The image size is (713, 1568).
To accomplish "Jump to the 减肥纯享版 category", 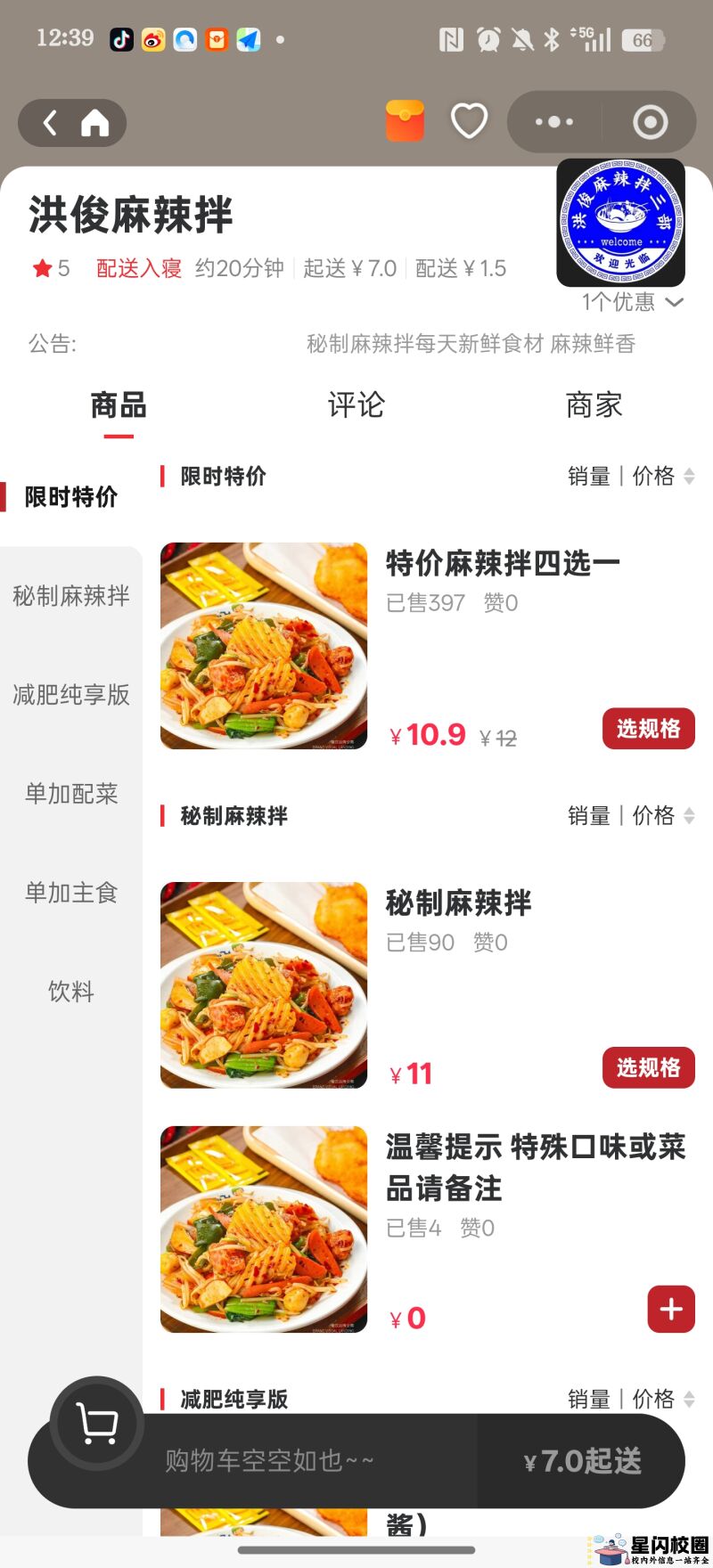I will [x=71, y=695].
